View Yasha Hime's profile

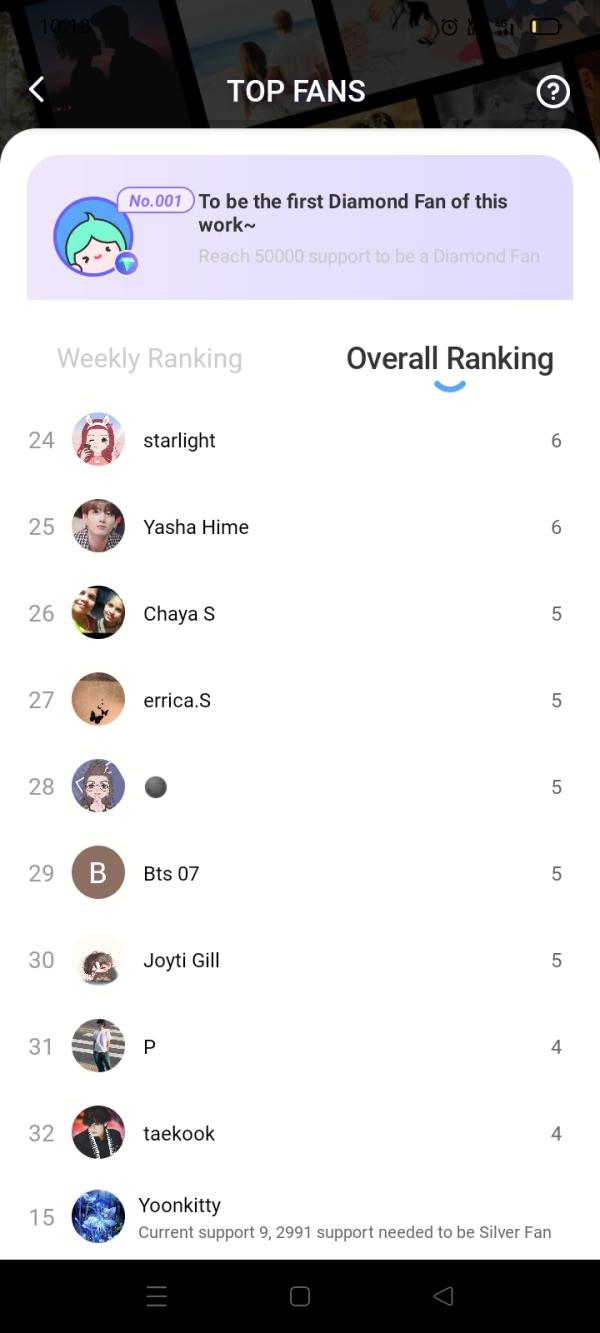click(x=196, y=527)
